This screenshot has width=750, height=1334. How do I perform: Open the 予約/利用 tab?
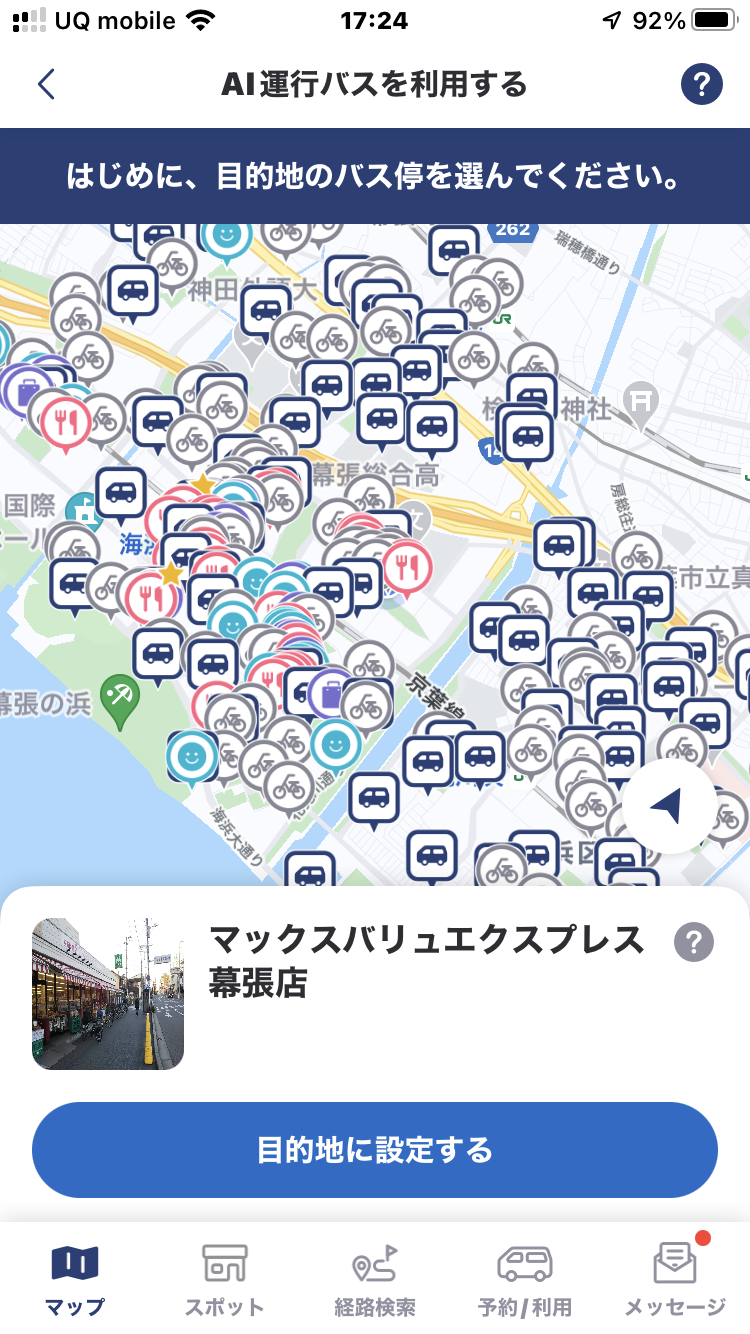click(x=525, y=1279)
